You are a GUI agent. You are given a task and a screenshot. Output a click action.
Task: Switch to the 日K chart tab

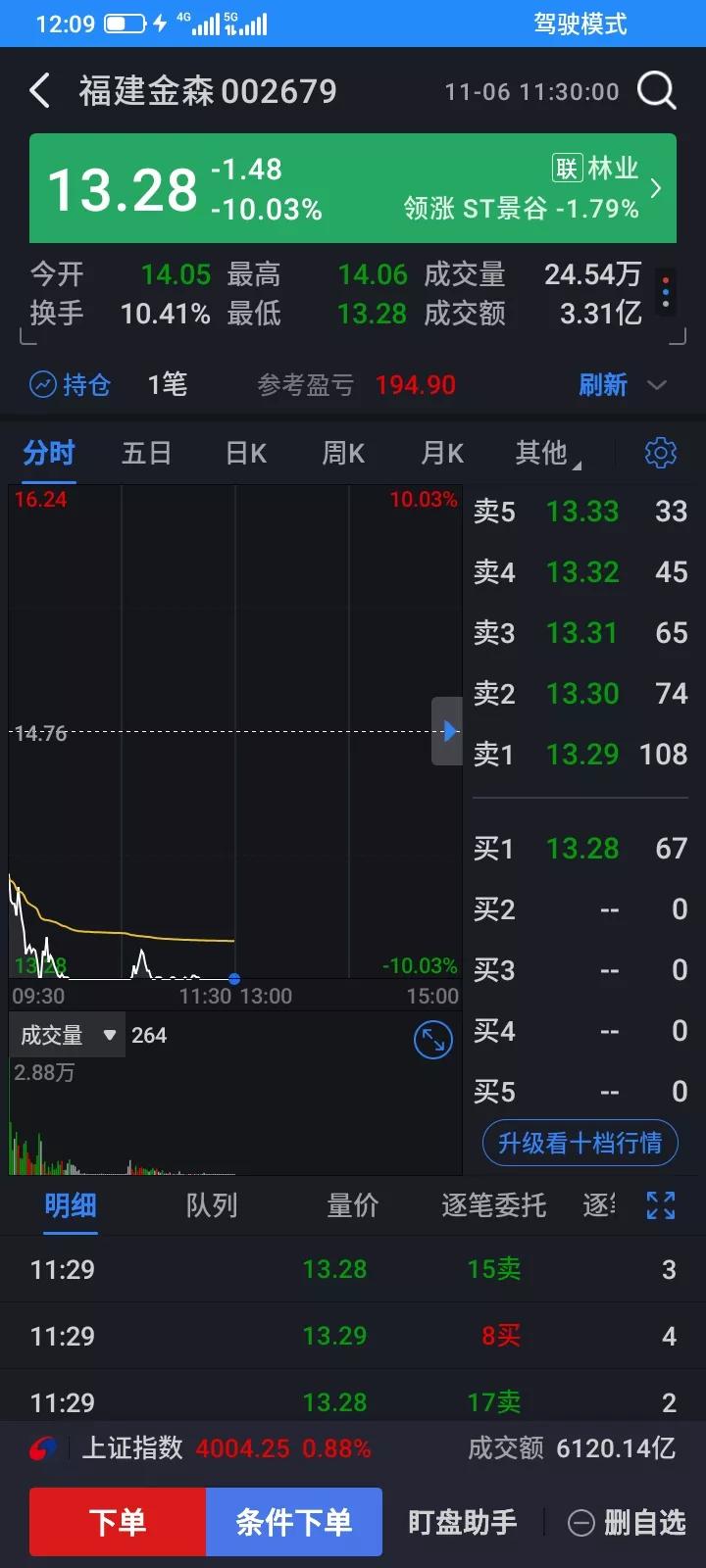[245, 453]
